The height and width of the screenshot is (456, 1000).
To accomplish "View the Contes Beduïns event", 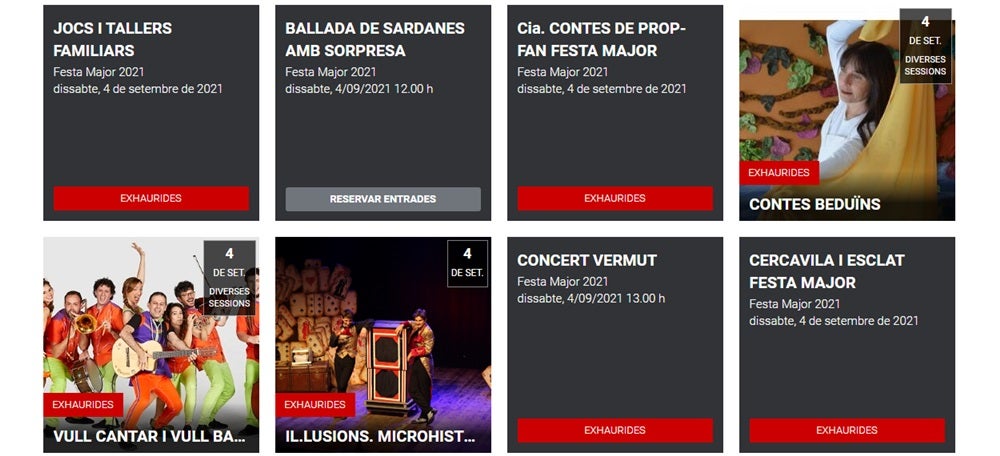I will point(814,205).
